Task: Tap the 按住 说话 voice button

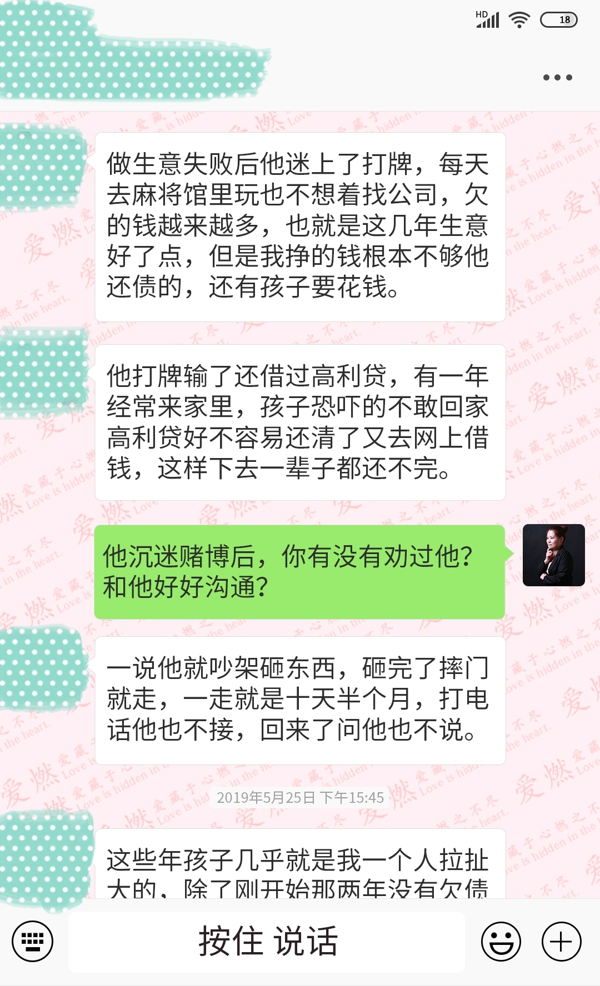Action: [x=267, y=941]
